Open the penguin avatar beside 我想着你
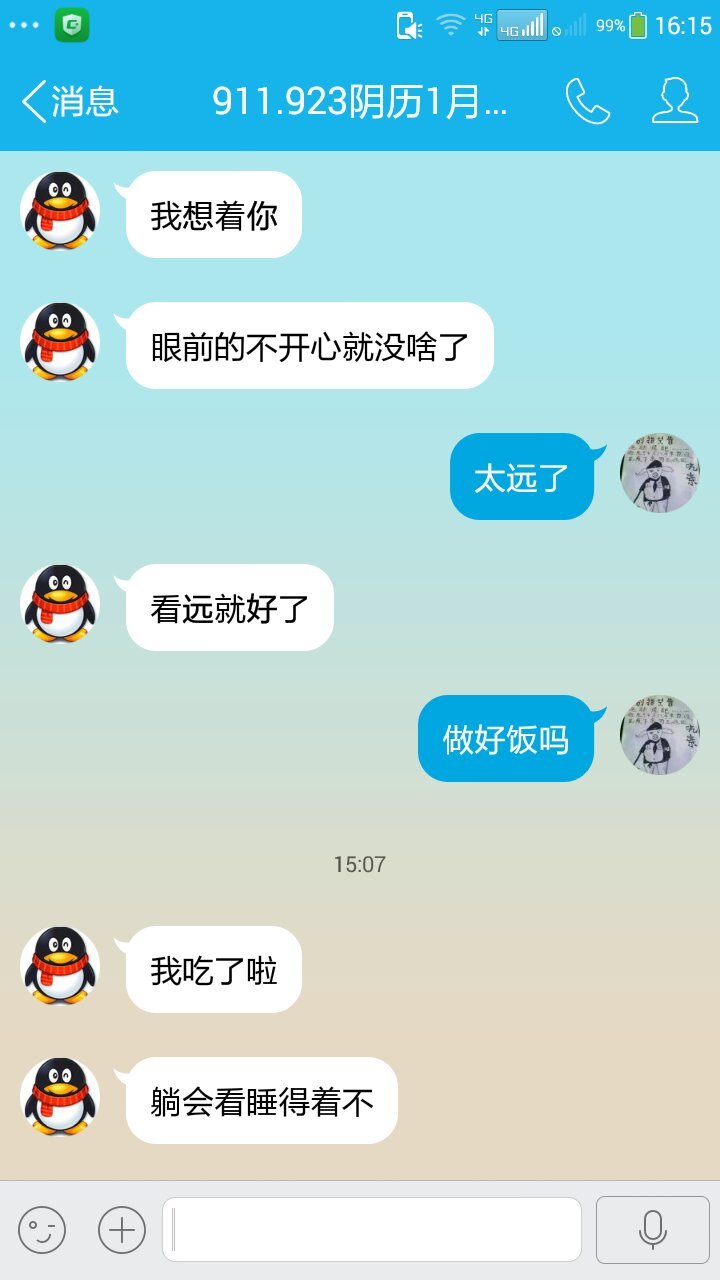The image size is (720, 1280). (x=60, y=211)
